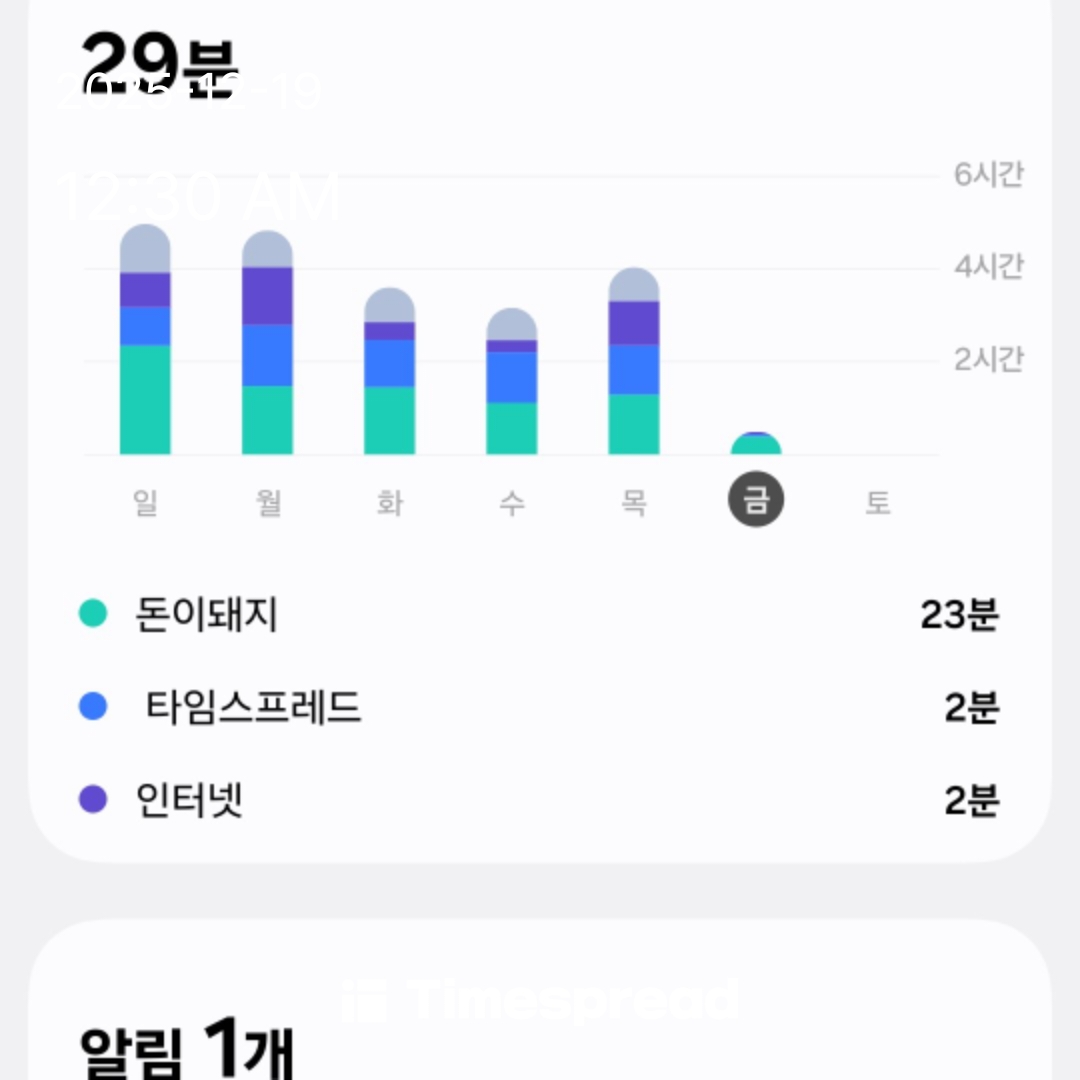Select Wednesday (수) in the weekly chart
1080x1080 pixels.
(x=511, y=502)
